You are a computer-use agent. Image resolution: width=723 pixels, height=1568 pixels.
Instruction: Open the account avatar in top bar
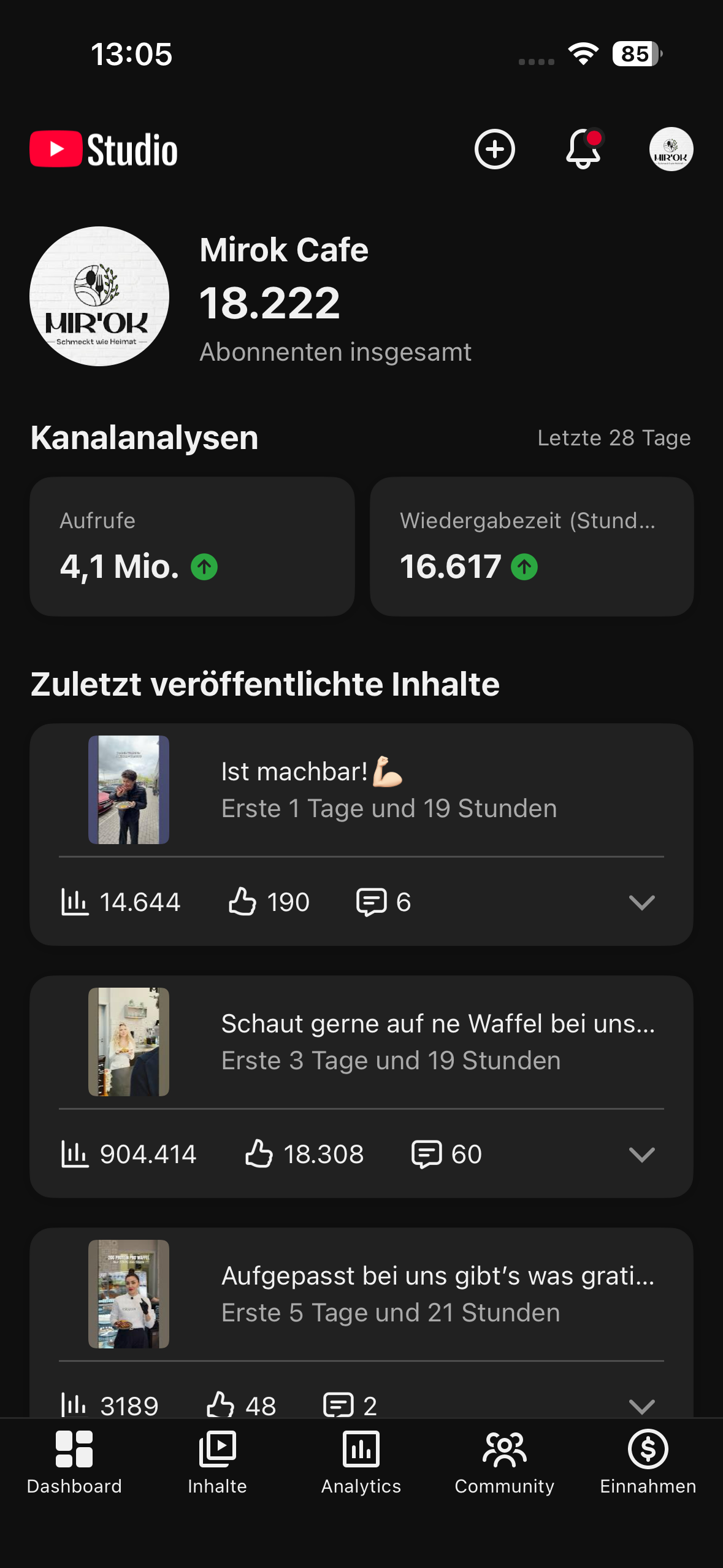click(x=671, y=149)
